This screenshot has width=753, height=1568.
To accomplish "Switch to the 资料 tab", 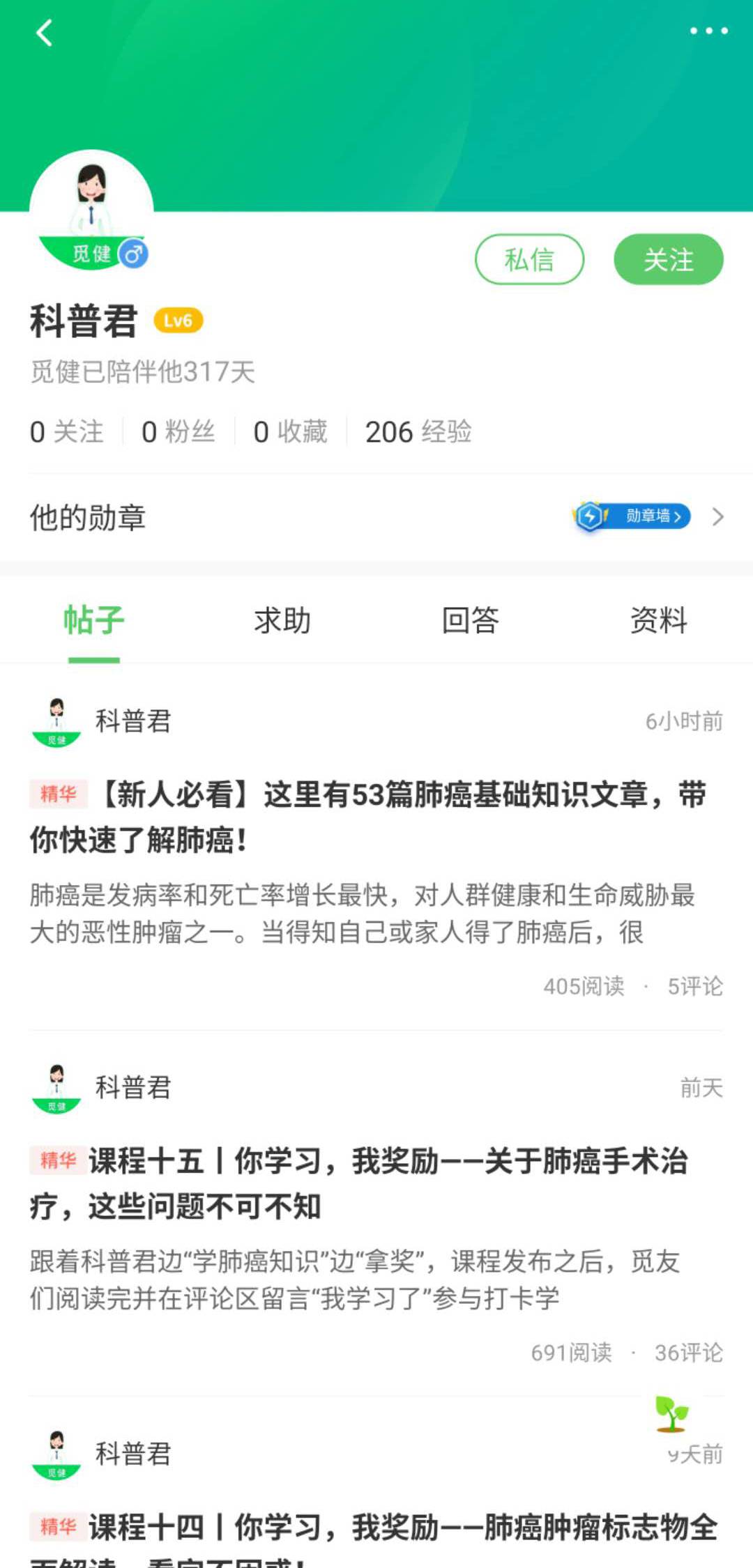I will point(658,620).
